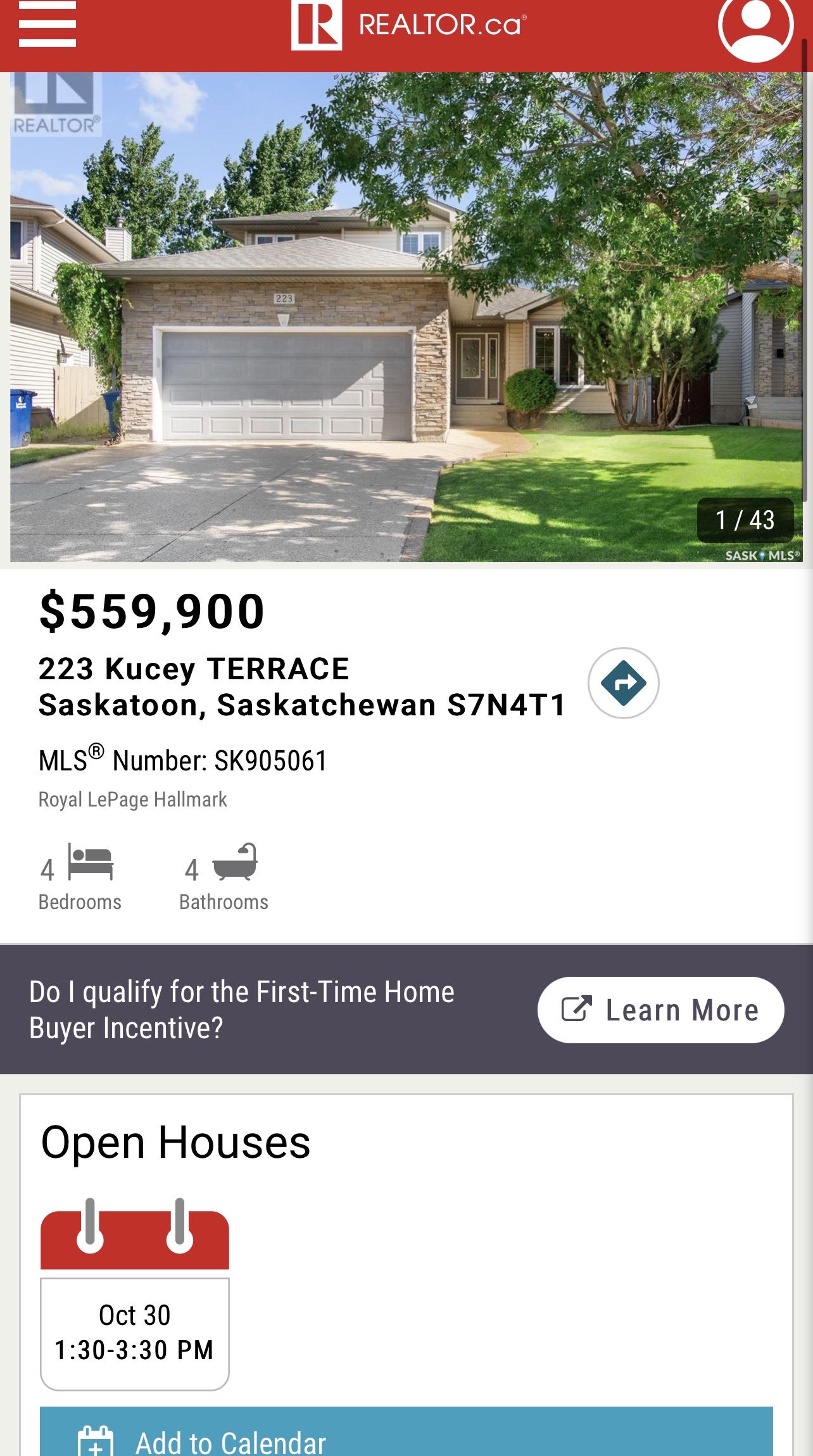The height and width of the screenshot is (1456, 813).
Task: Get directions to 223 Kucey Terrace
Action: pyautogui.click(x=623, y=683)
